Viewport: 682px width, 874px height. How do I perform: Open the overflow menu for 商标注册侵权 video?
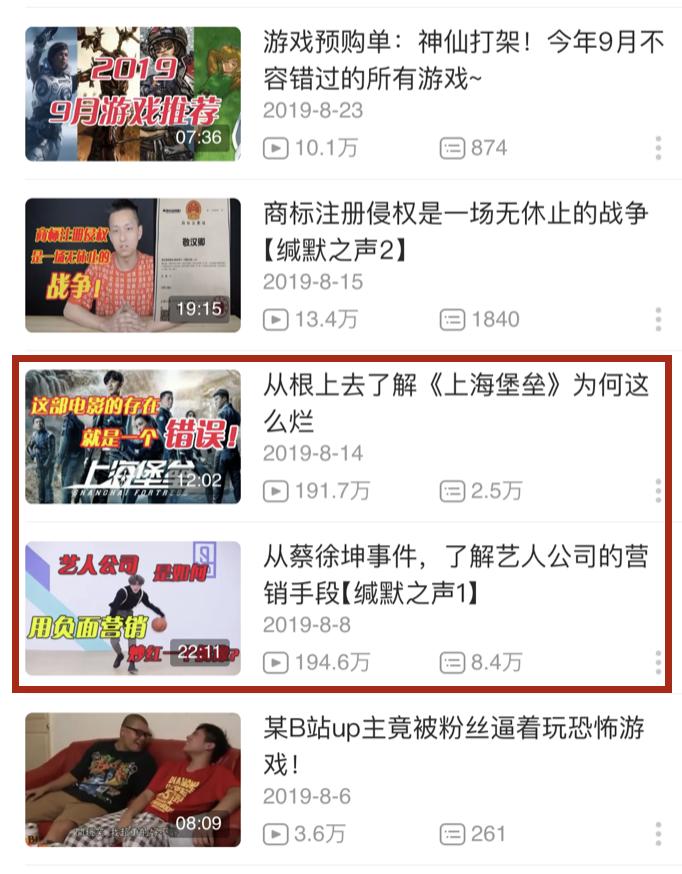(x=657, y=320)
